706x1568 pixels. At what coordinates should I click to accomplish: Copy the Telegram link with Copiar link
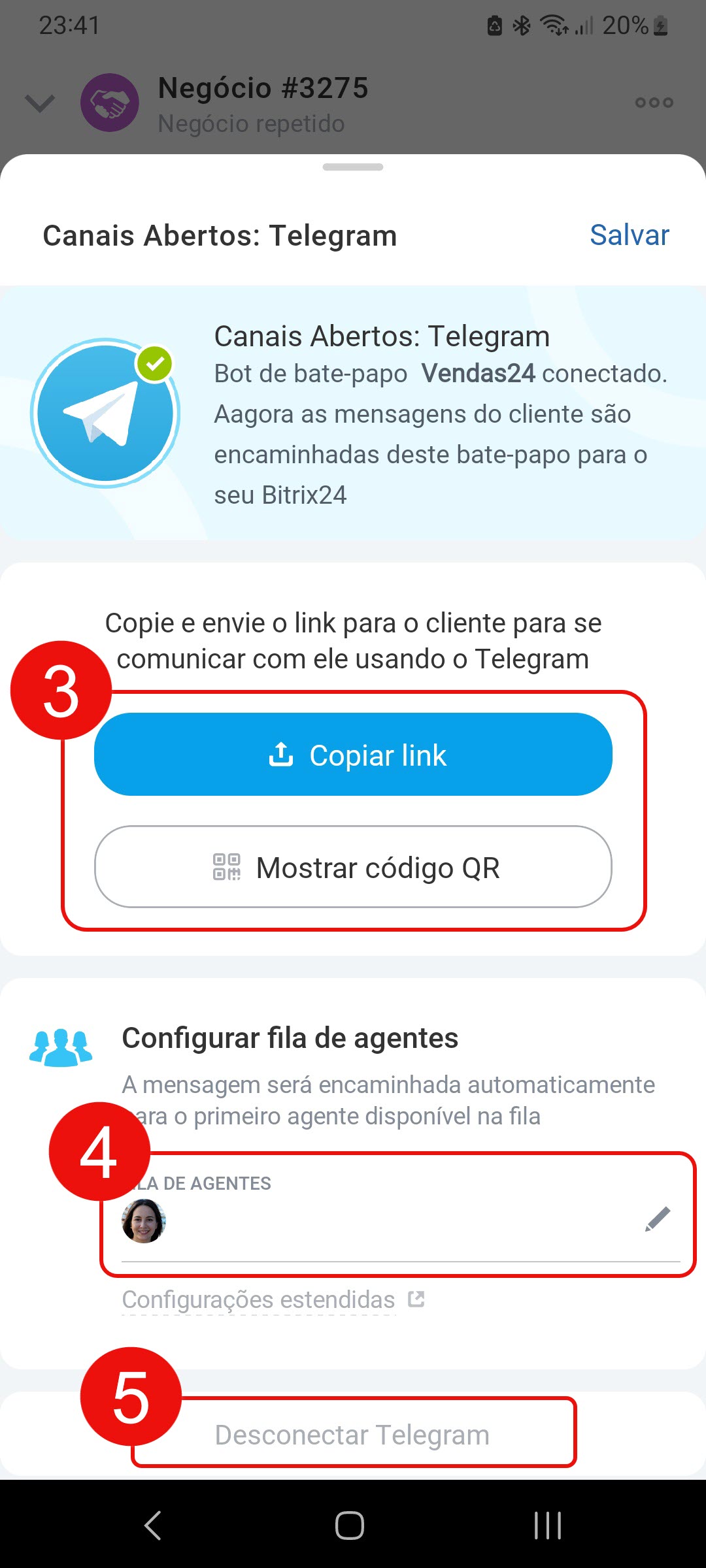coord(353,755)
